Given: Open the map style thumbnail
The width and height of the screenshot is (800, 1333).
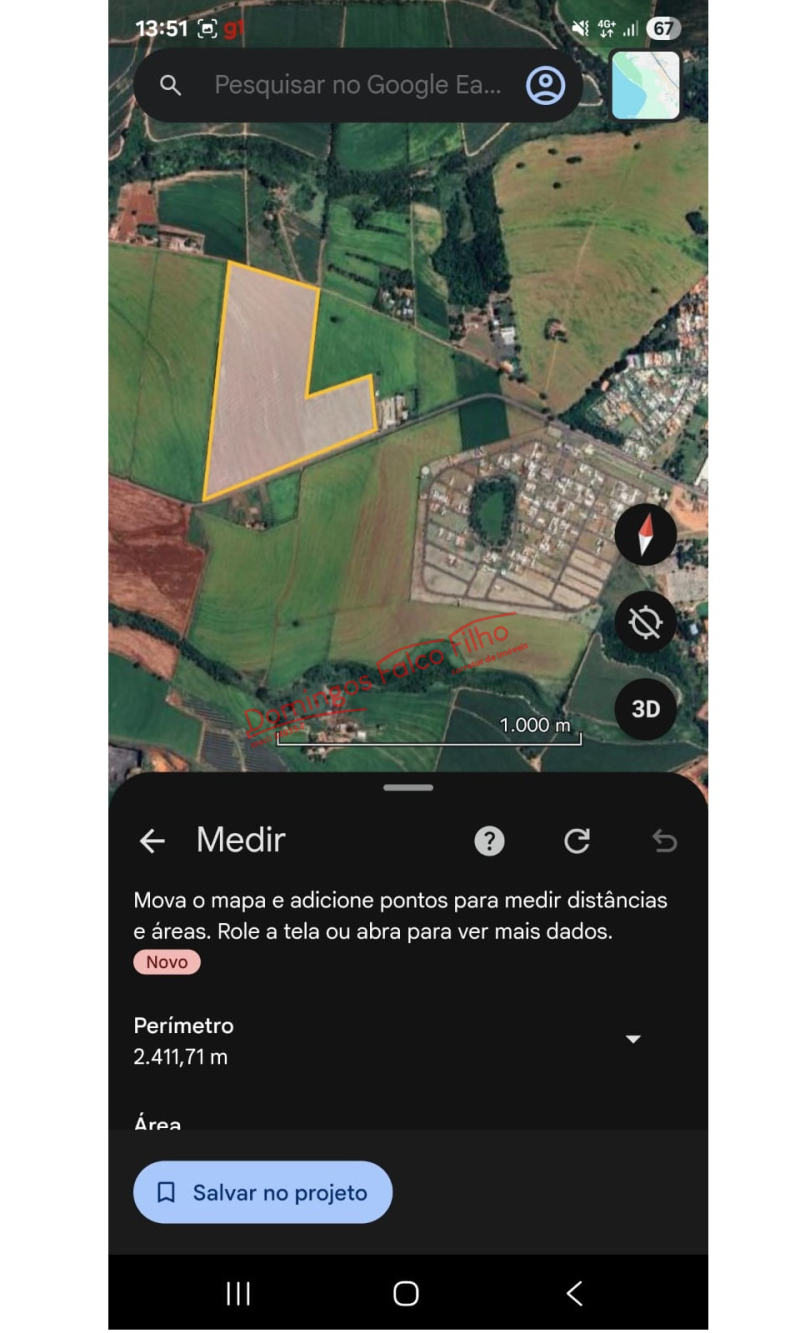Looking at the screenshot, I should click(645, 86).
